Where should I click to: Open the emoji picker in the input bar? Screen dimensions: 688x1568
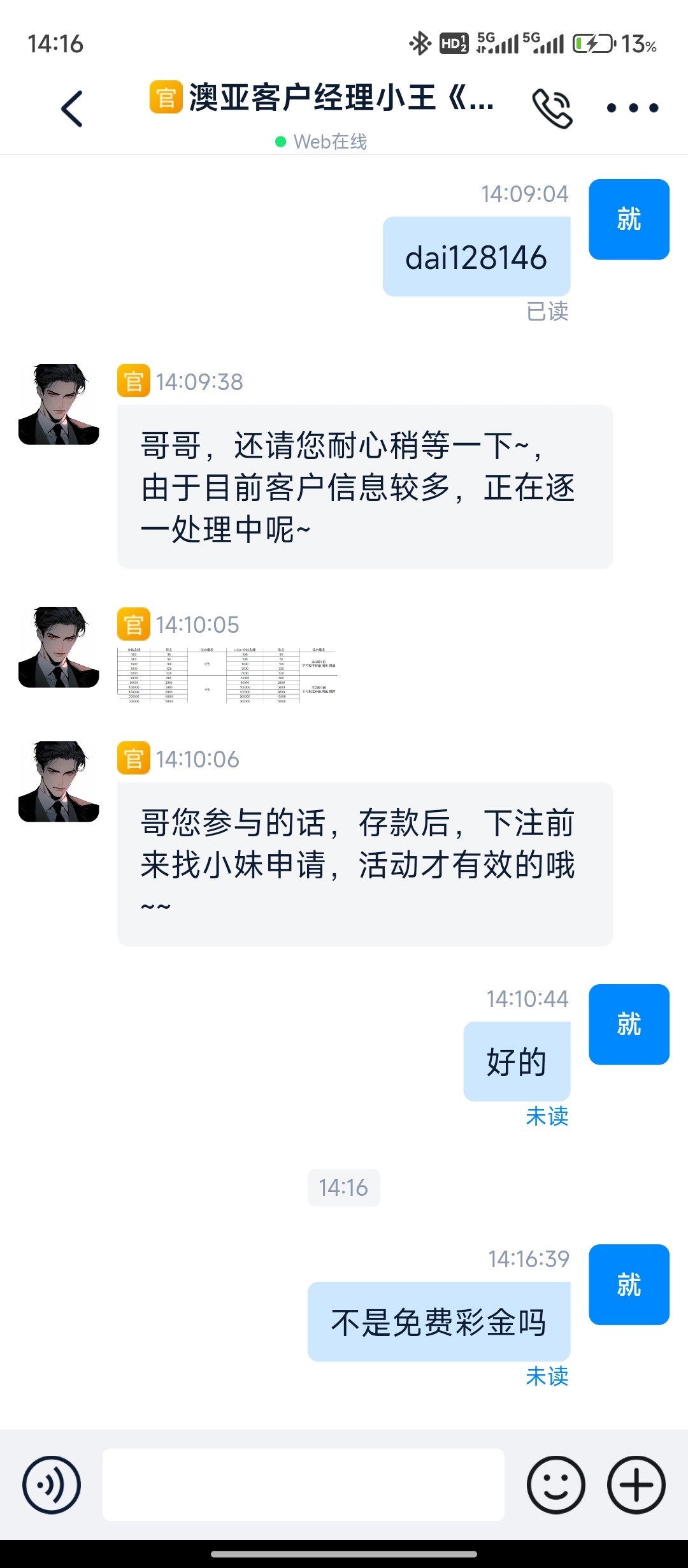[557, 1485]
